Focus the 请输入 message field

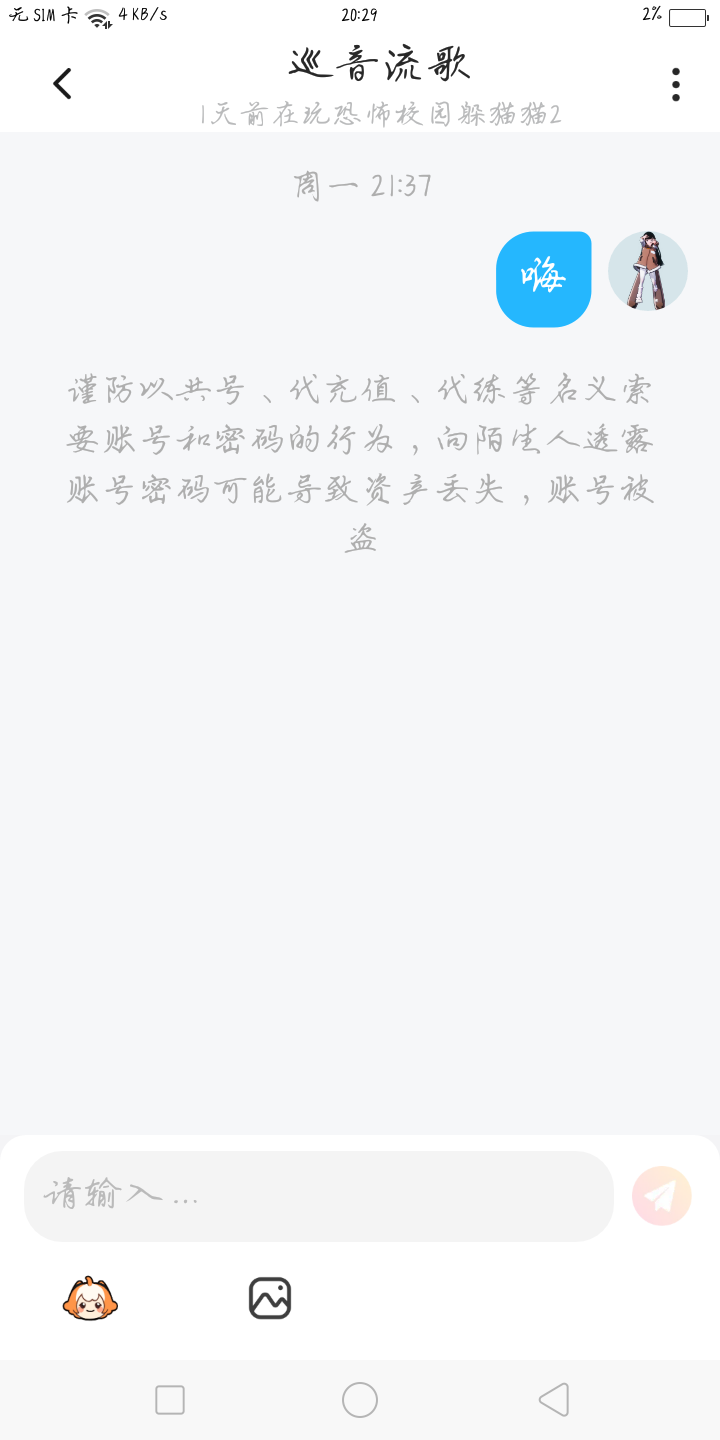pos(318,1196)
